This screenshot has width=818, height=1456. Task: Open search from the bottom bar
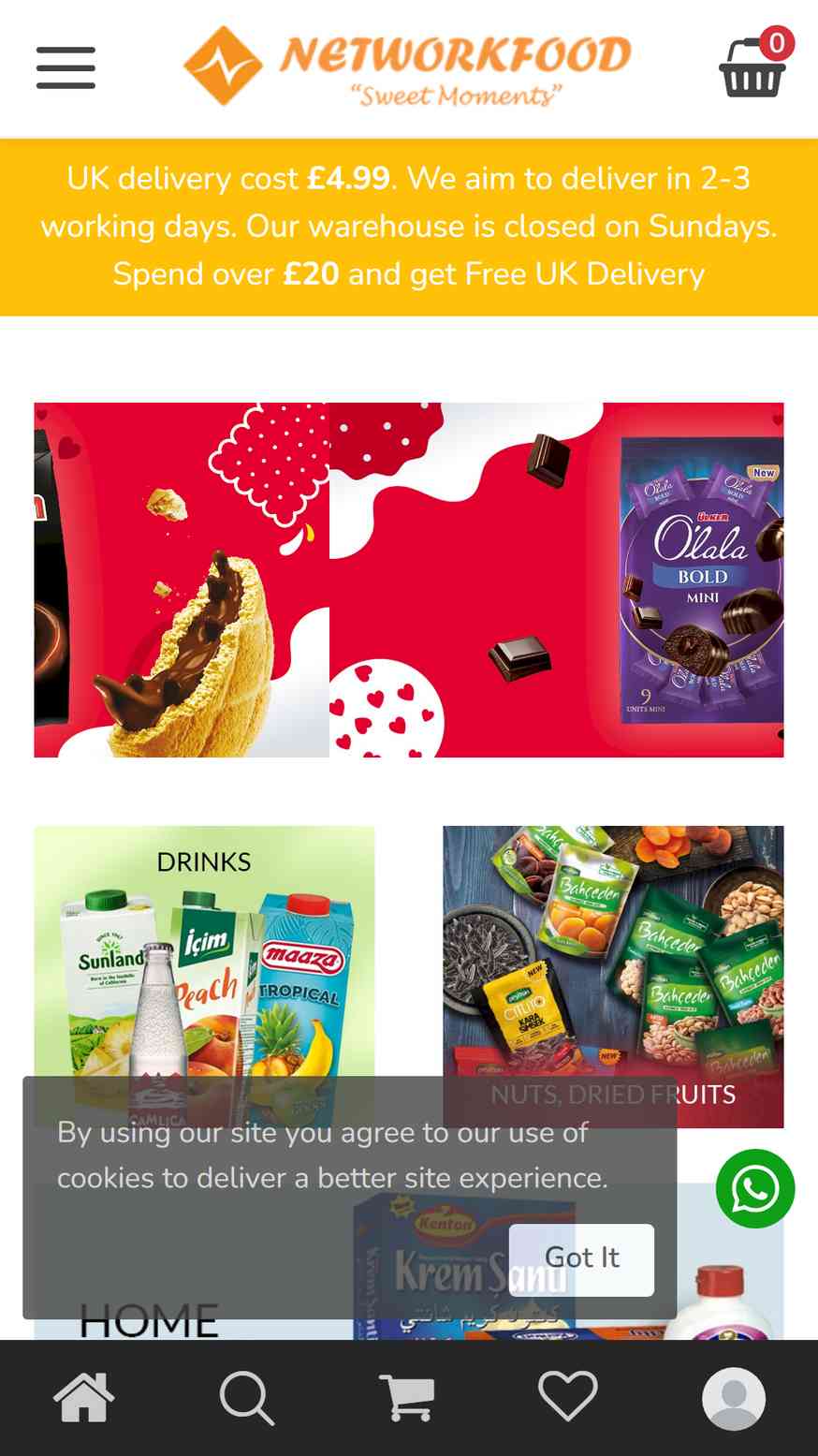(x=246, y=1398)
